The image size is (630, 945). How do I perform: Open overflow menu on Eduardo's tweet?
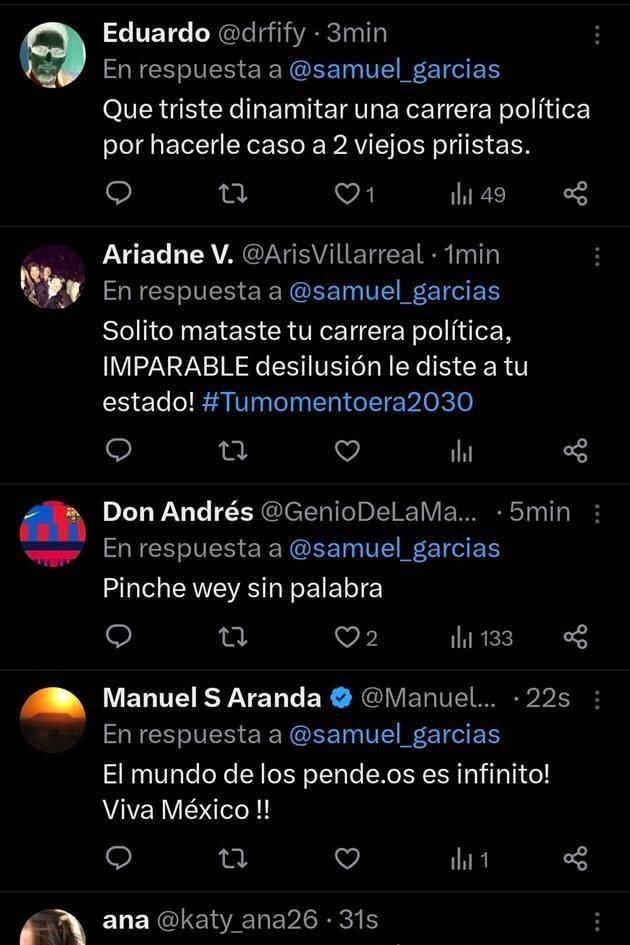pos(597,35)
